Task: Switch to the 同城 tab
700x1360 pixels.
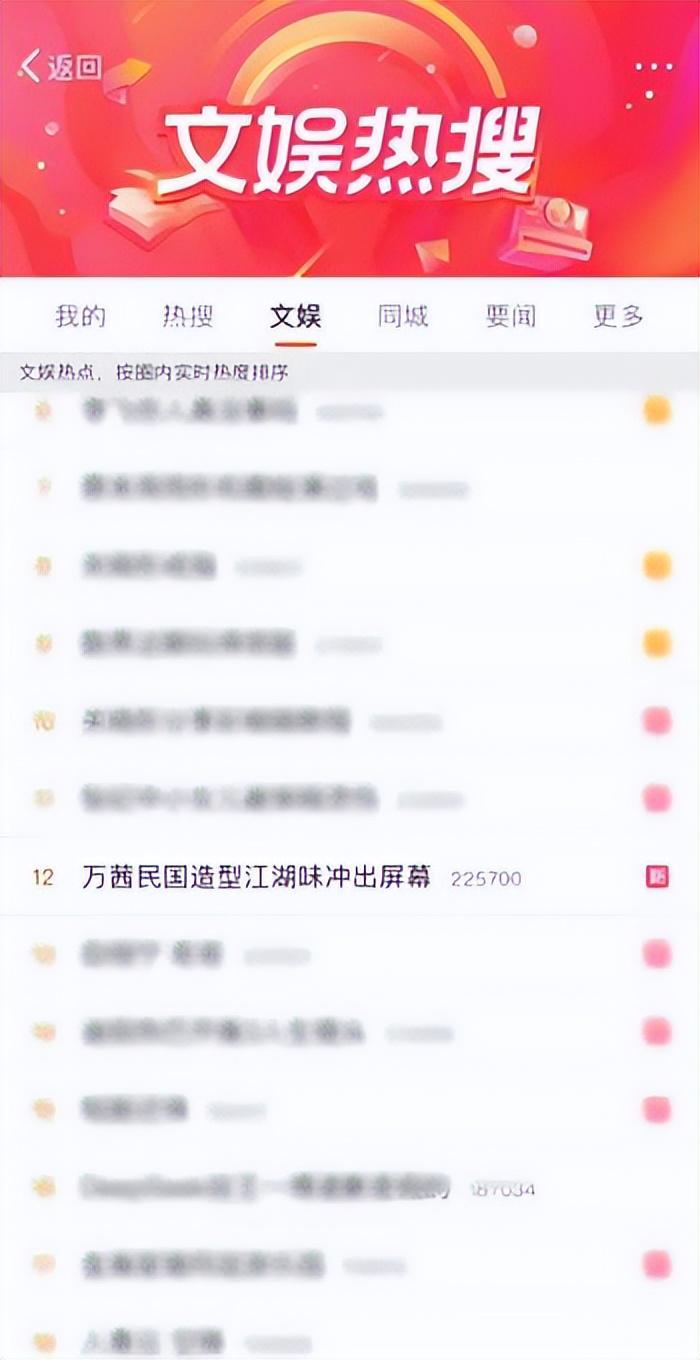Action: [x=403, y=317]
